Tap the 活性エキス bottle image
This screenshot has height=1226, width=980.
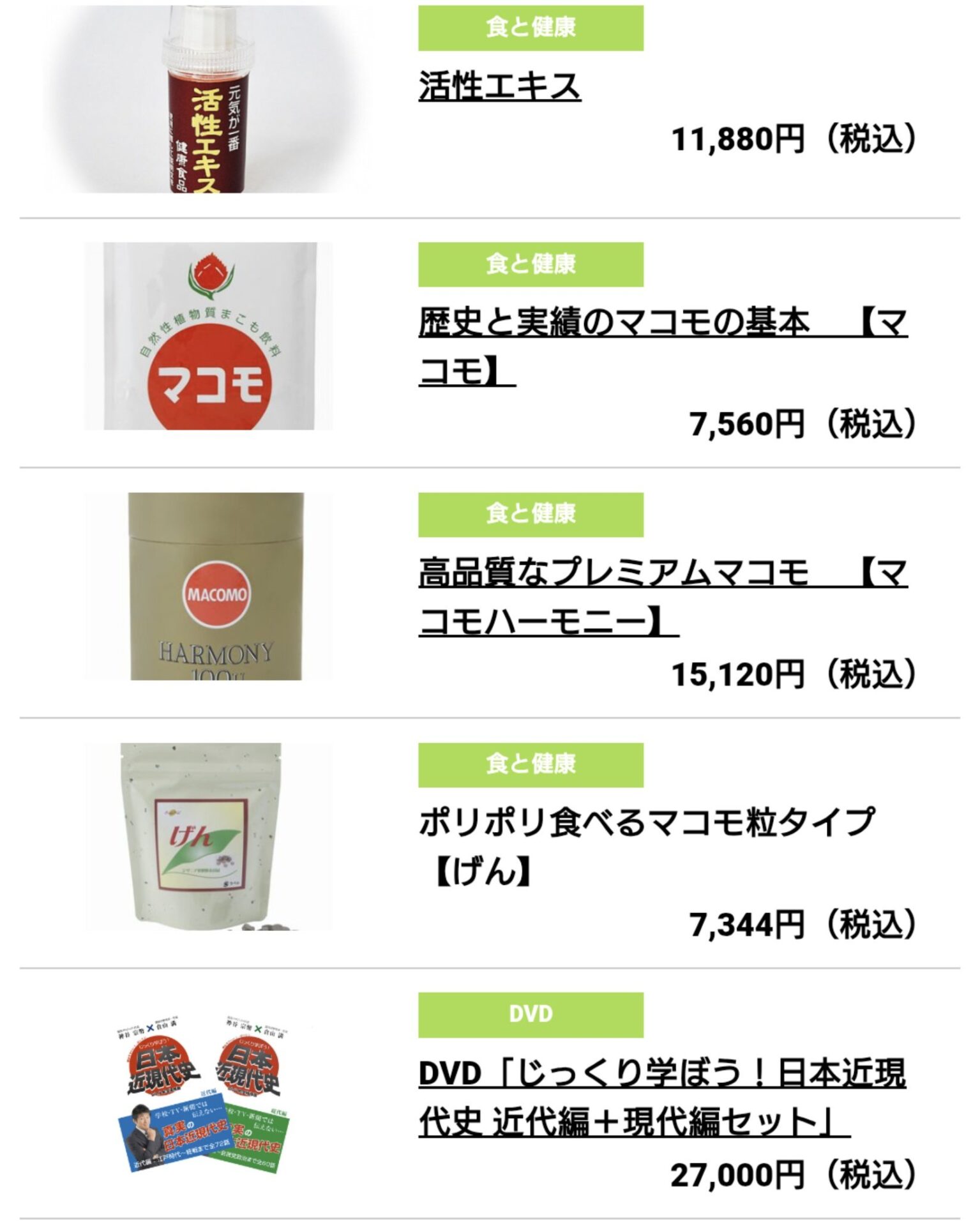point(208,100)
